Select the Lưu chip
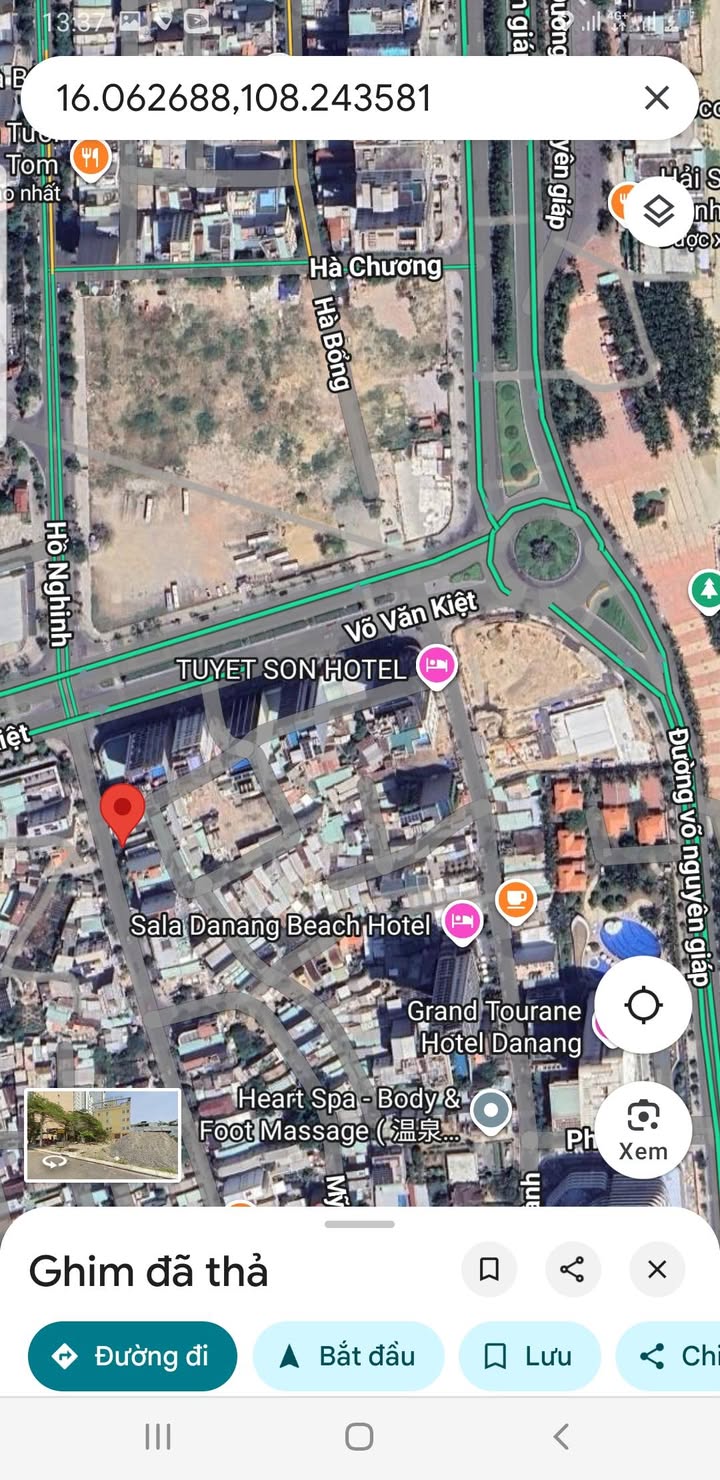Image resolution: width=720 pixels, height=1480 pixels. [x=529, y=1356]
